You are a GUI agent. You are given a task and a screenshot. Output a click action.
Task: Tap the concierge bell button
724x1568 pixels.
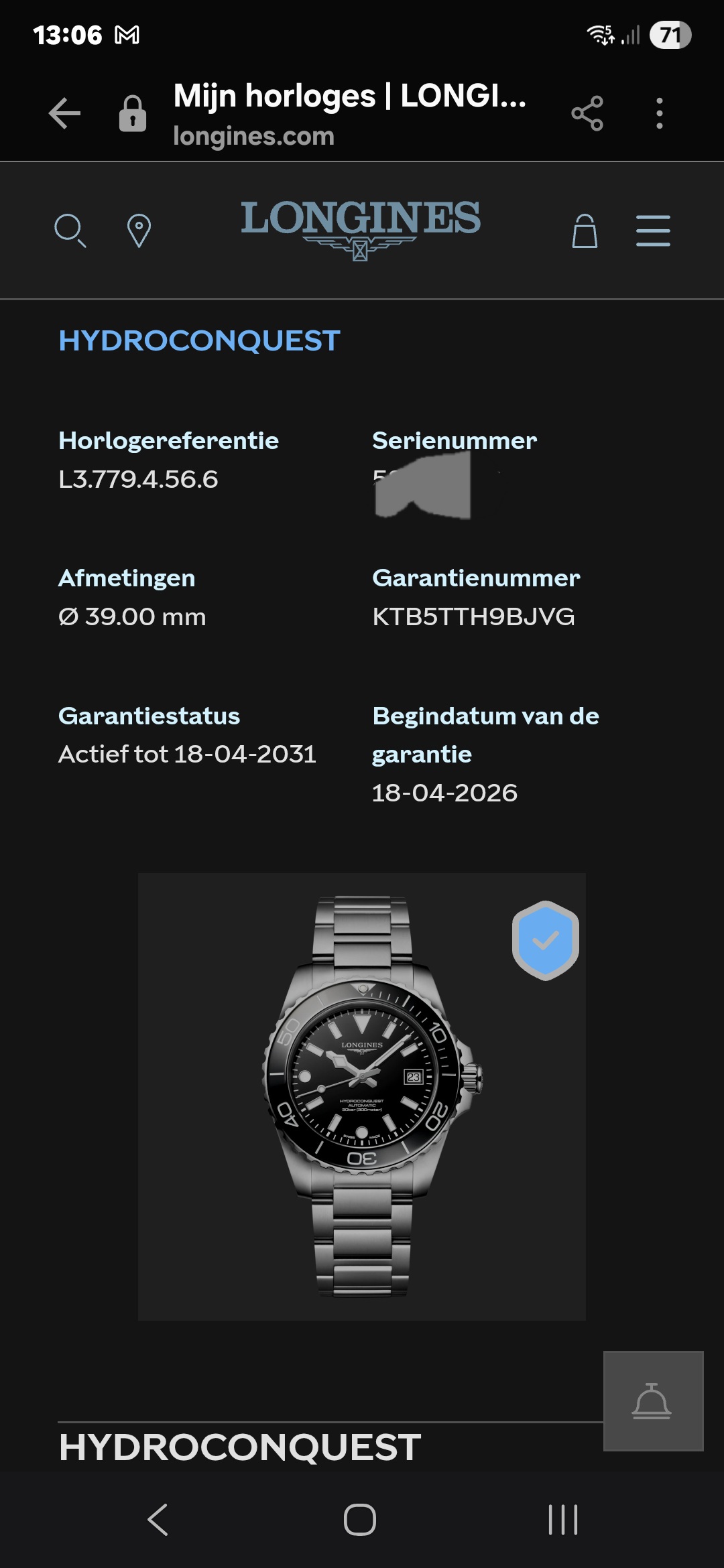(654, 1401)
